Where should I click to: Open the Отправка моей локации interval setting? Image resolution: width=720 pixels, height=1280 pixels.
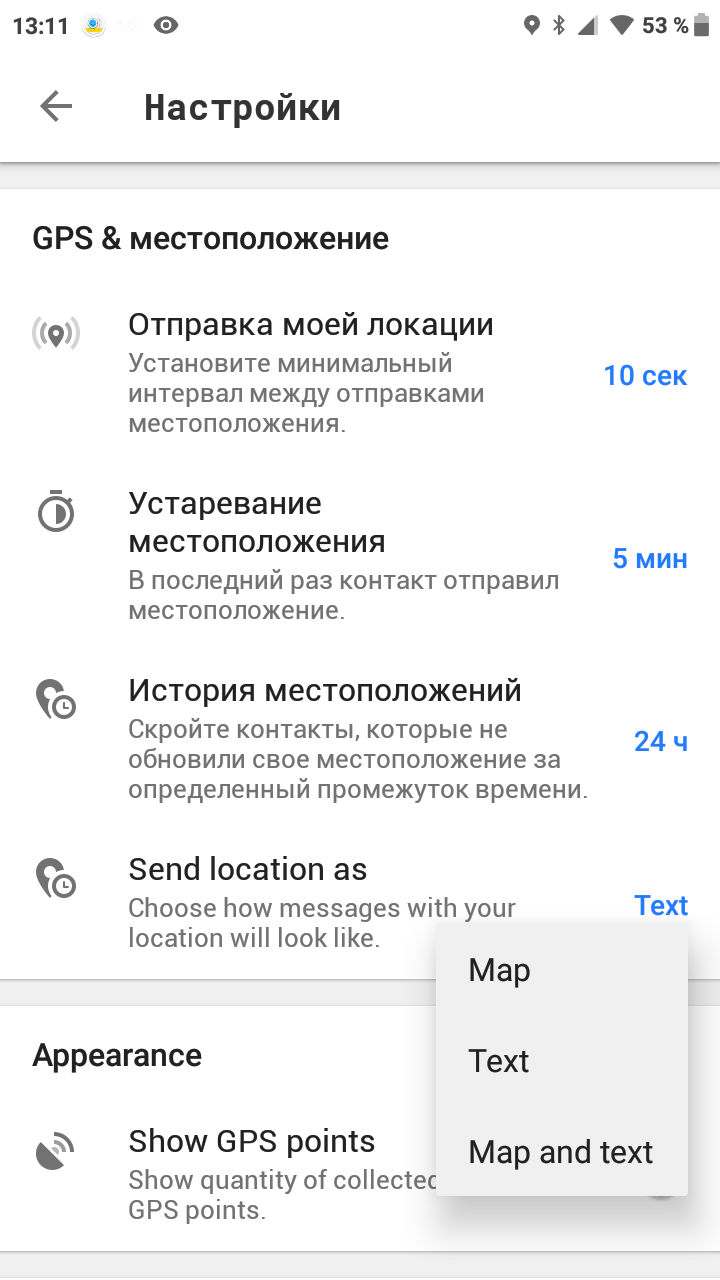point(360,375)
